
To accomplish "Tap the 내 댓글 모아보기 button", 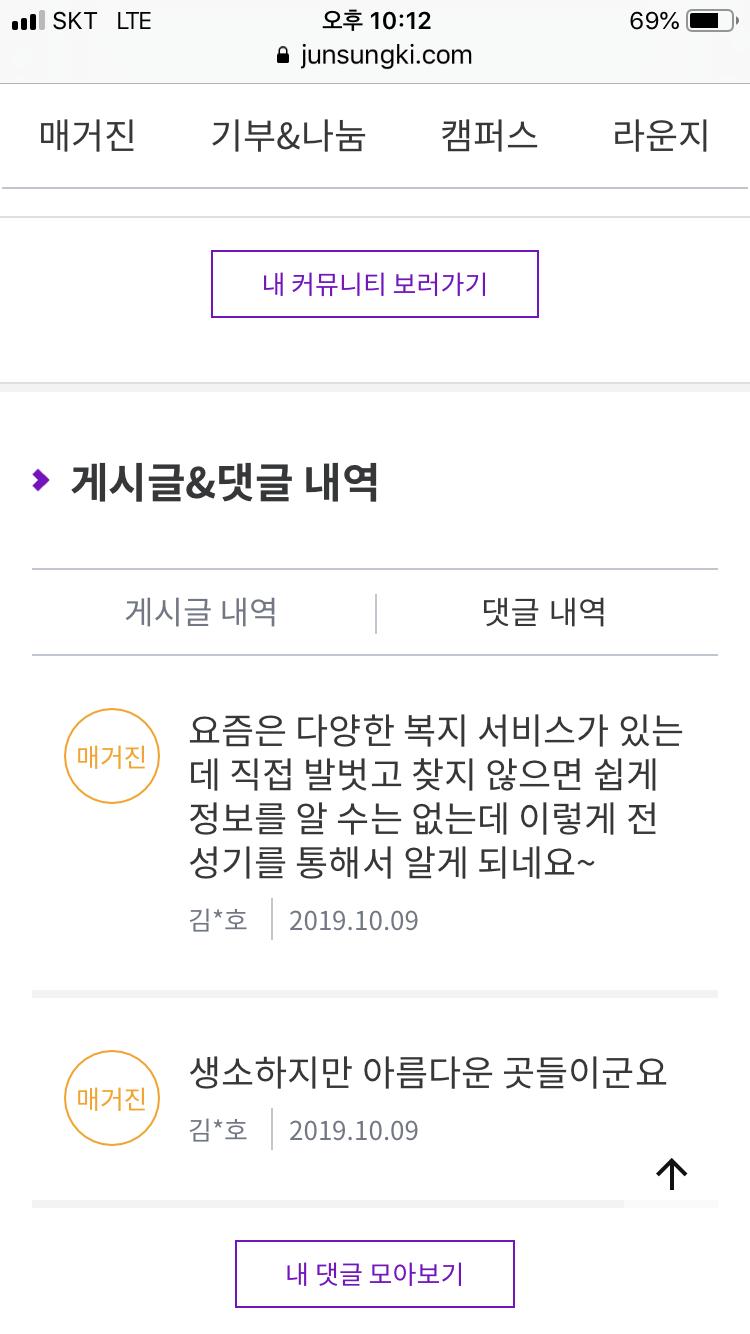I will point(375,1274).
